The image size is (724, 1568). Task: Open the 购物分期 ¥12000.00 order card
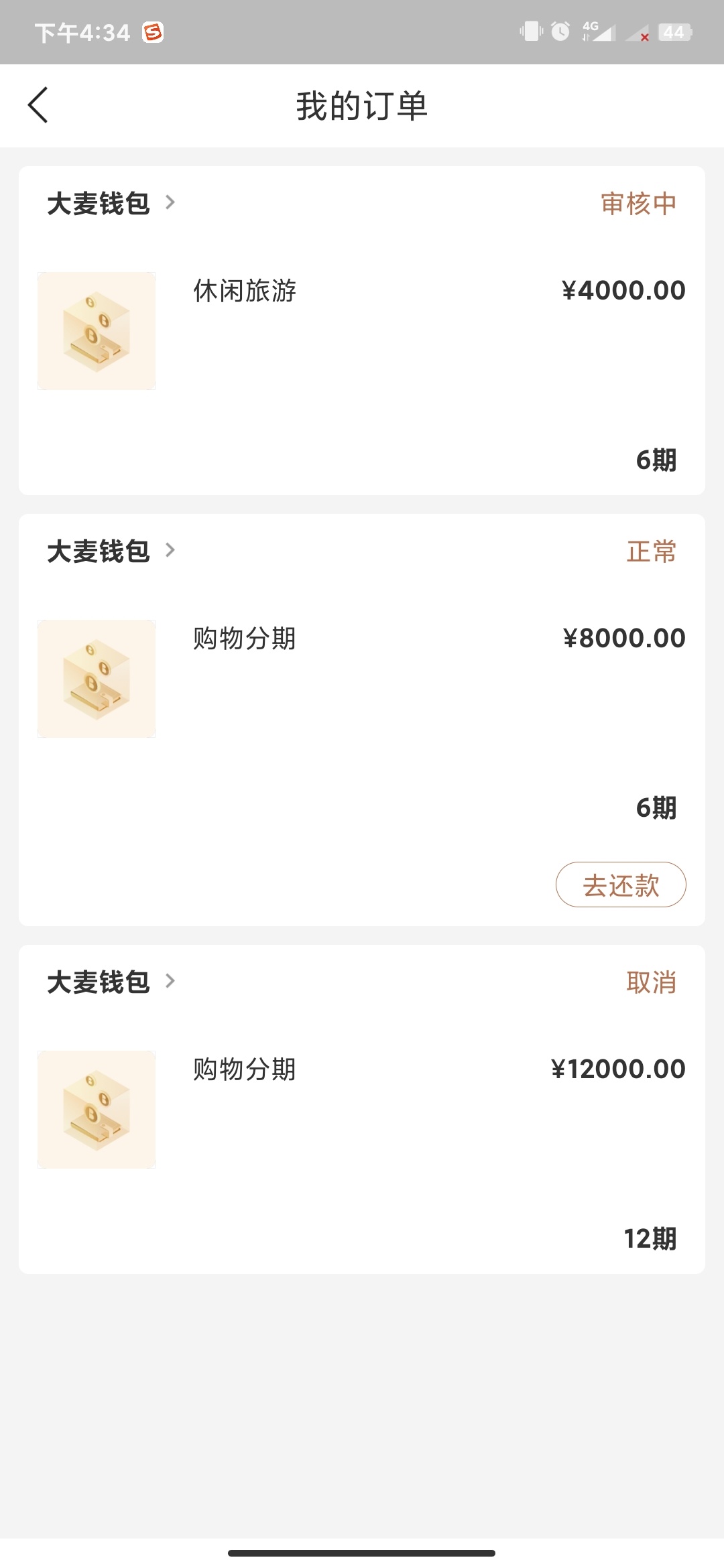point(362,1110)
